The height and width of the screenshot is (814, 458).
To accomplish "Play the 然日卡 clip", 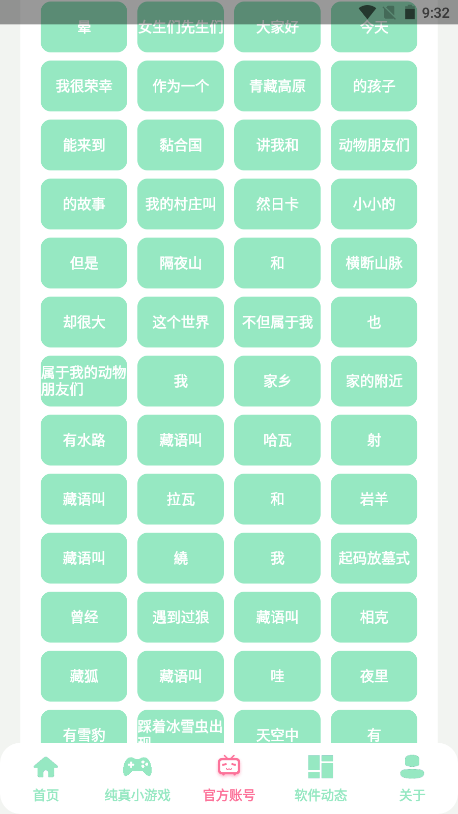I will tap(277, 204).
